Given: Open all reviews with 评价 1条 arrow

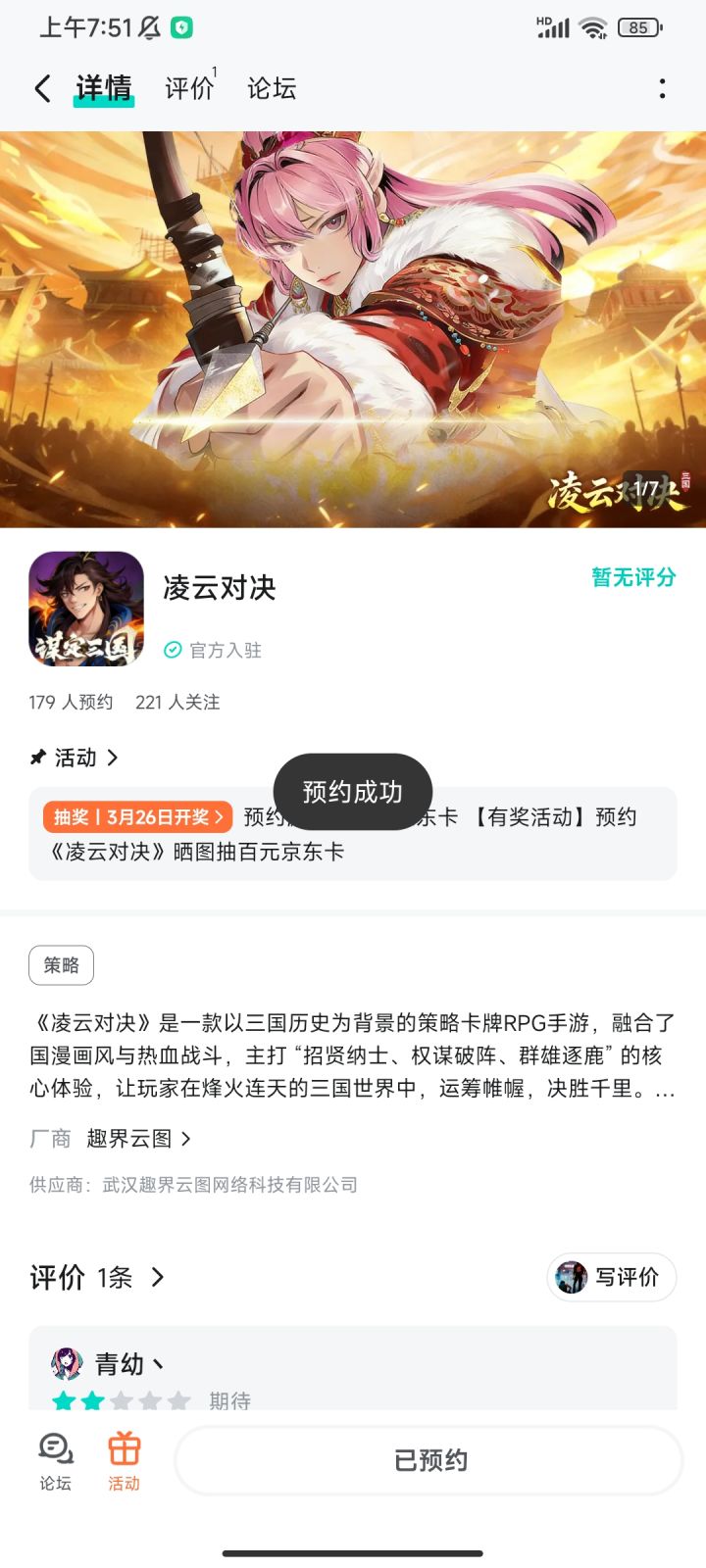Looking at the screenshot, I should pos(157,1278).
